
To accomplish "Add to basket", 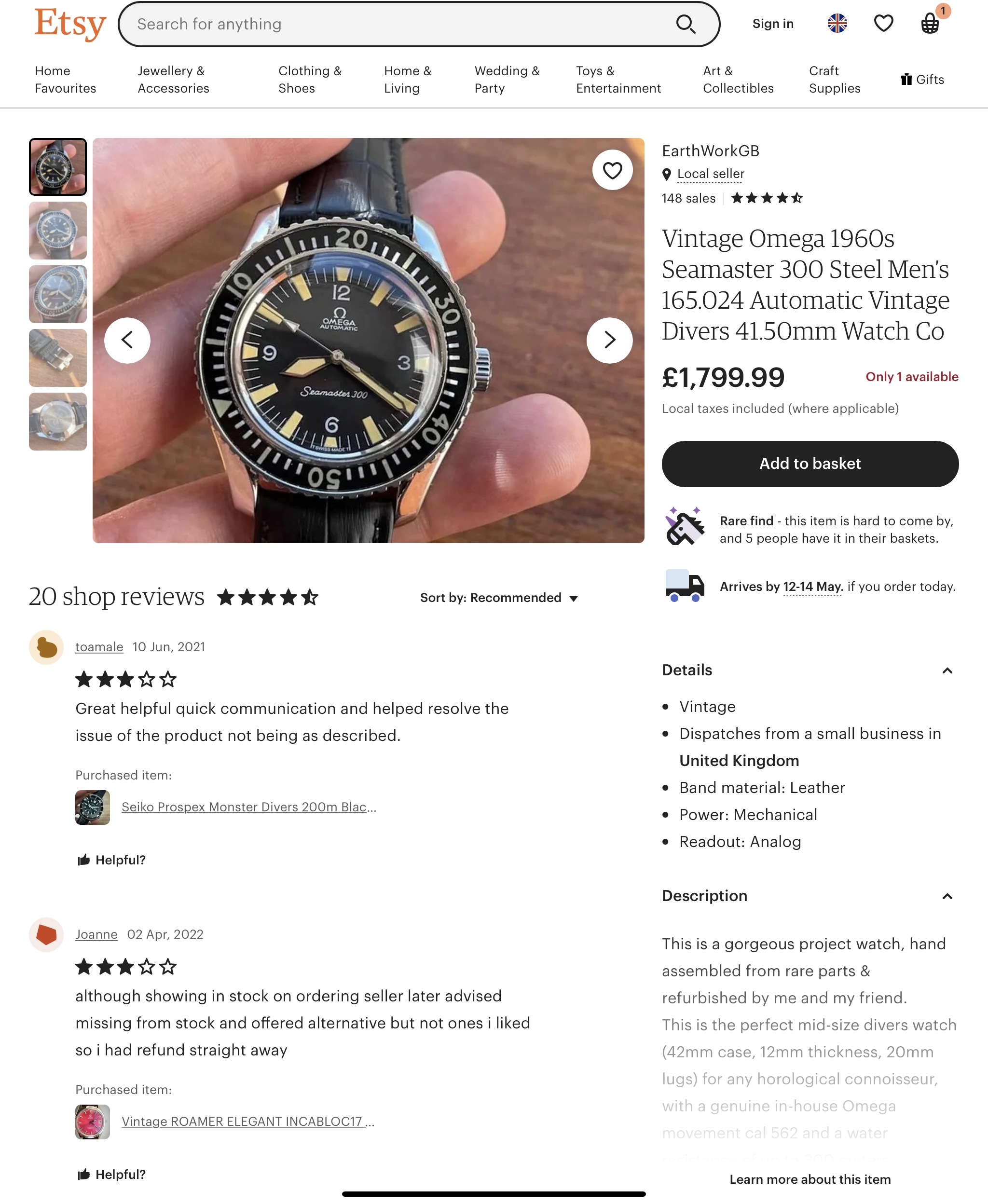I will click(810, 464).
